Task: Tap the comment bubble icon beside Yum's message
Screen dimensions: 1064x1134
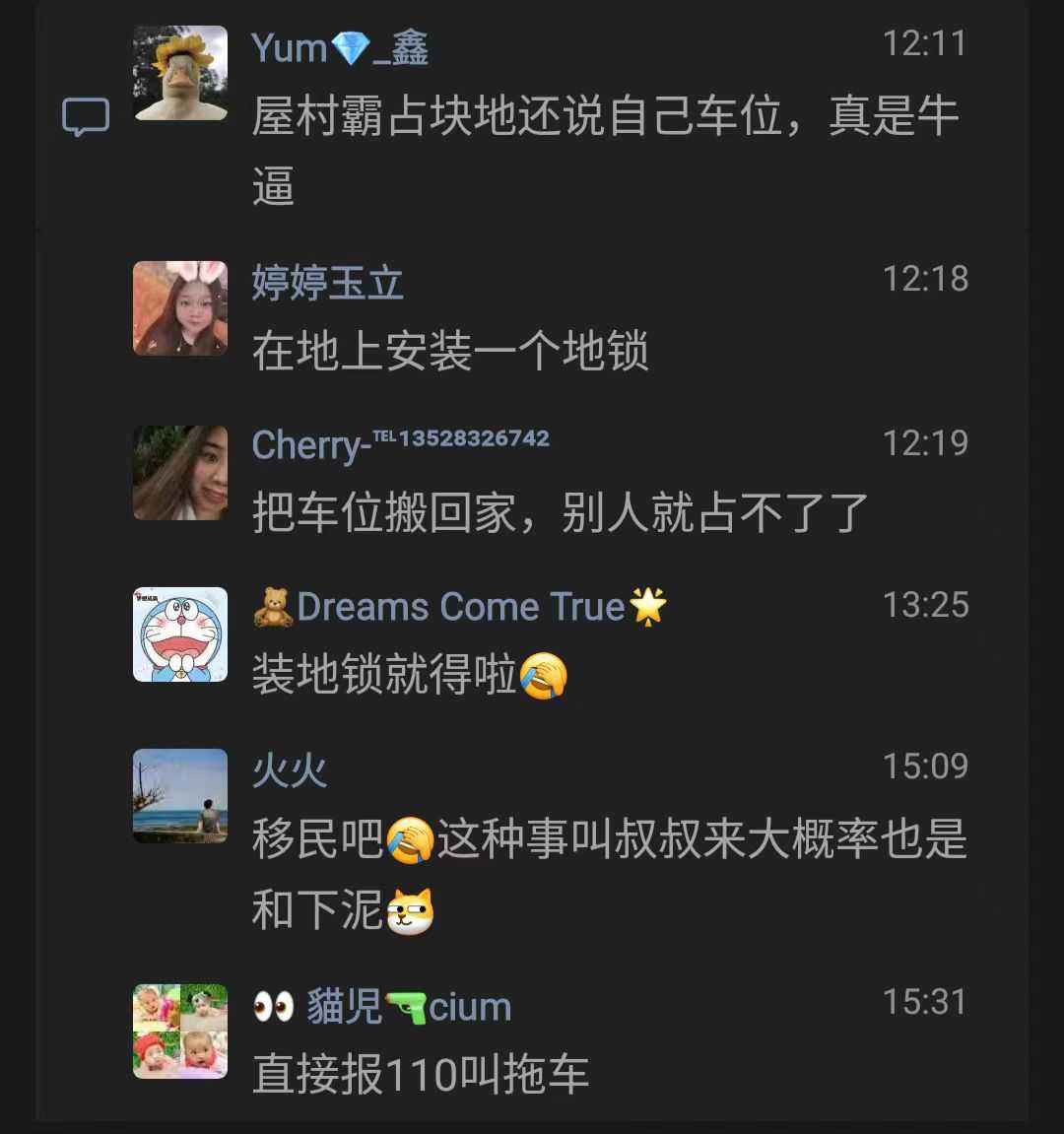Action: tap(86, 118)
